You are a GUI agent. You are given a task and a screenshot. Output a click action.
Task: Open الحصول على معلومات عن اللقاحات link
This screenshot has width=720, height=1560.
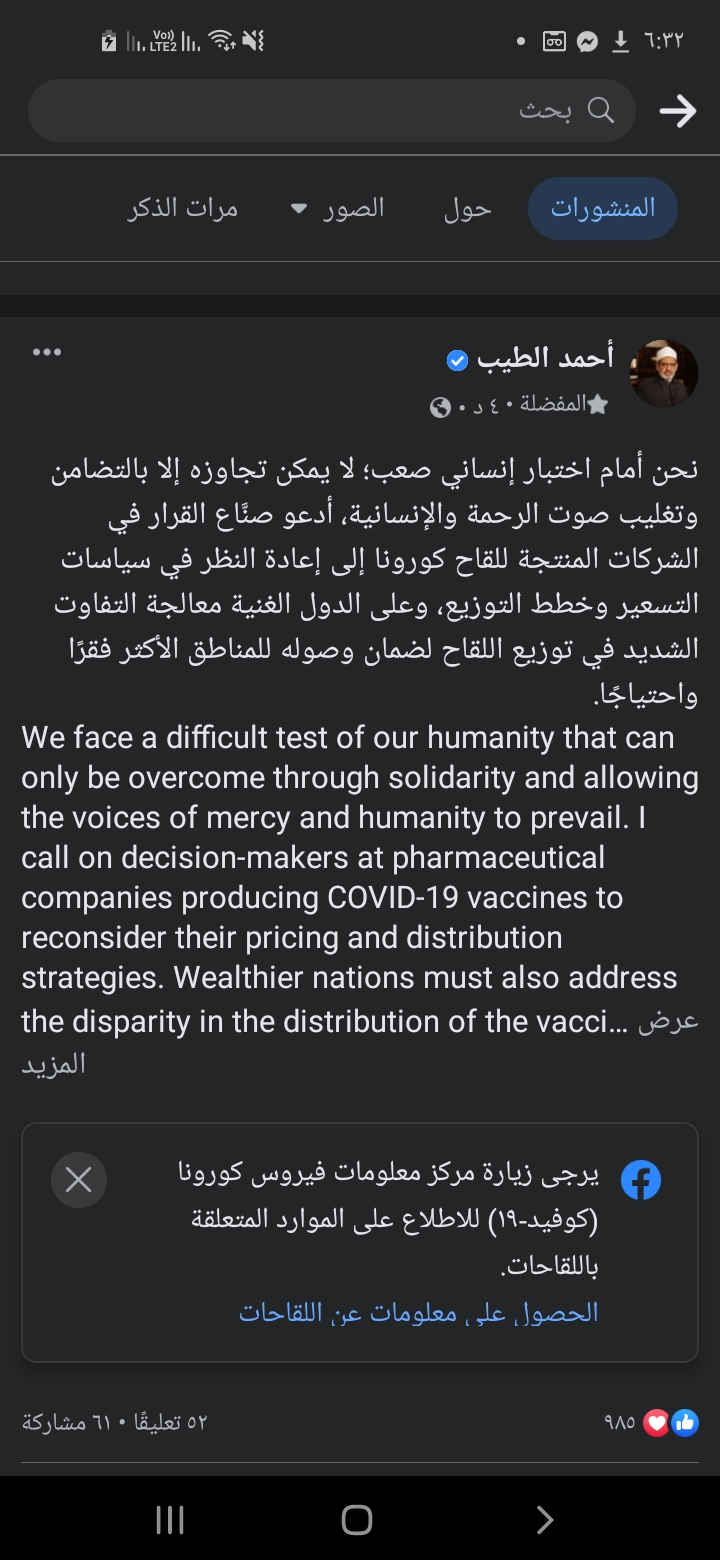tap(418, 1312)
